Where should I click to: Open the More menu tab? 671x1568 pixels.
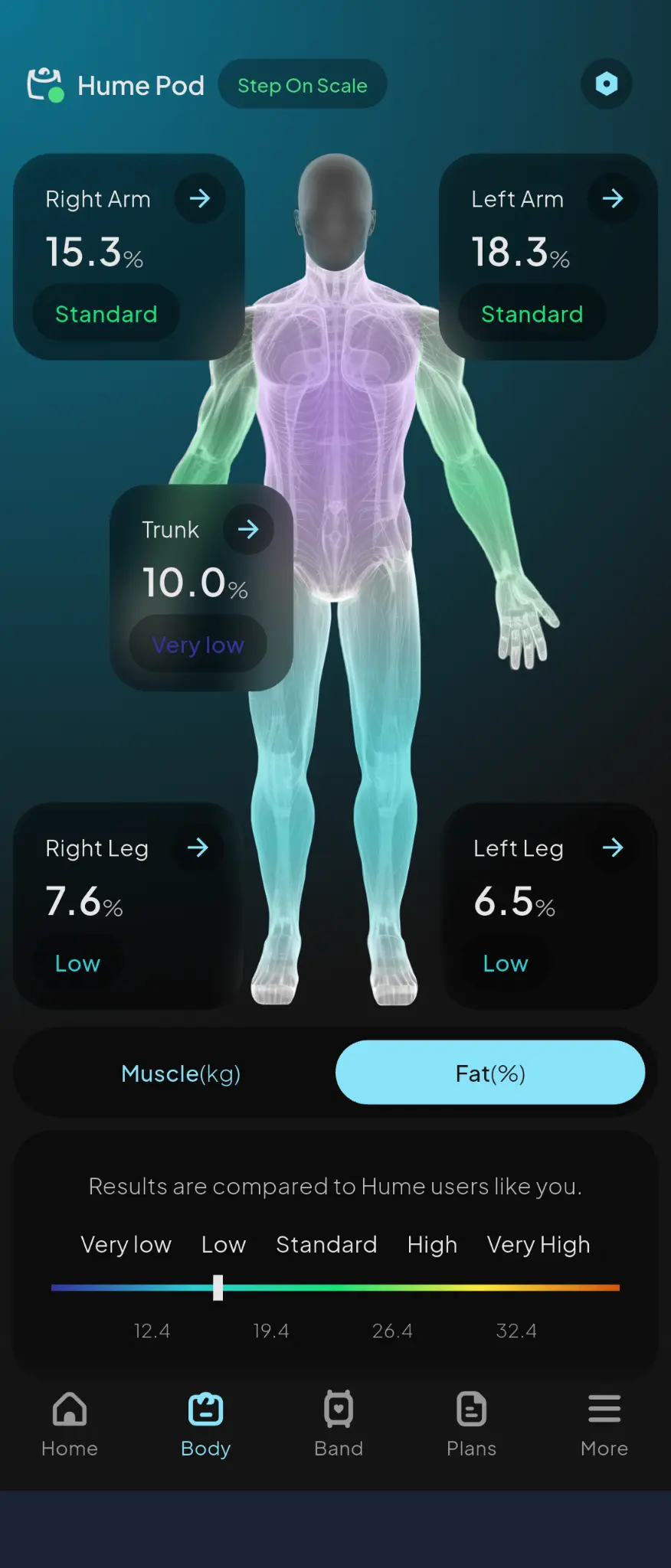(x=604, y=1424)
